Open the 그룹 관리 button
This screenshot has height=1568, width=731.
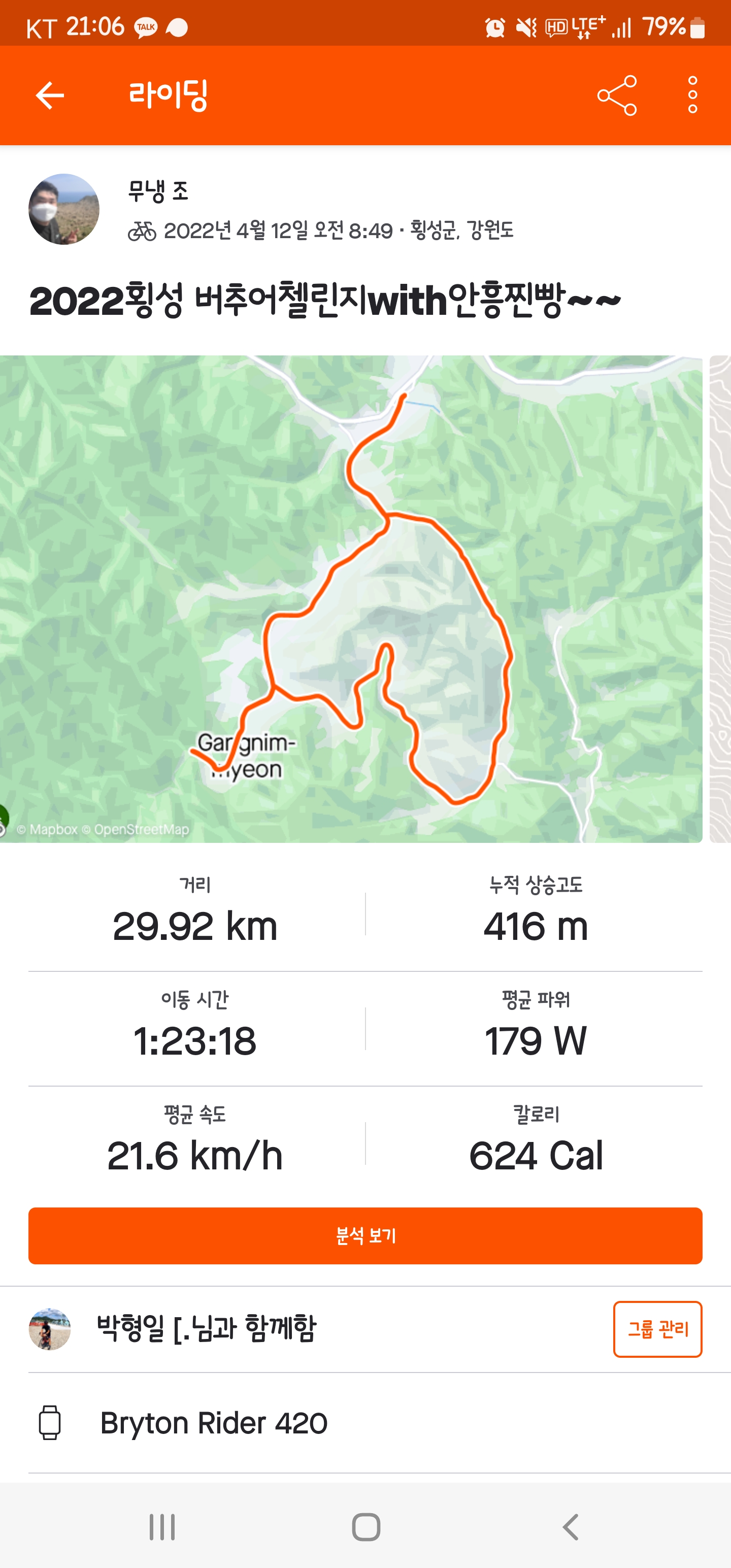click(657, 1329)
